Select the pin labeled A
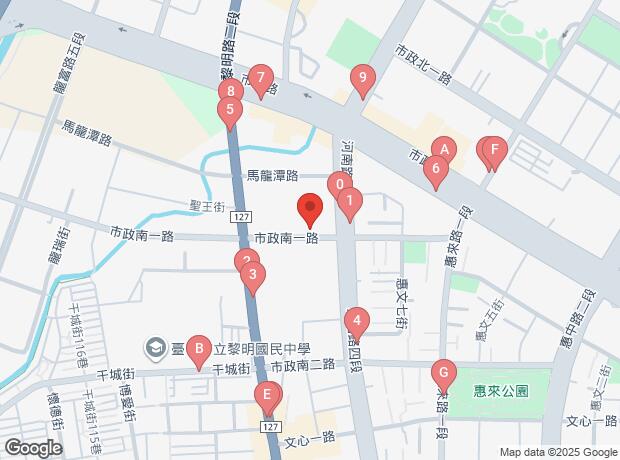The image size is (620, 460). [x=444, y=150]
